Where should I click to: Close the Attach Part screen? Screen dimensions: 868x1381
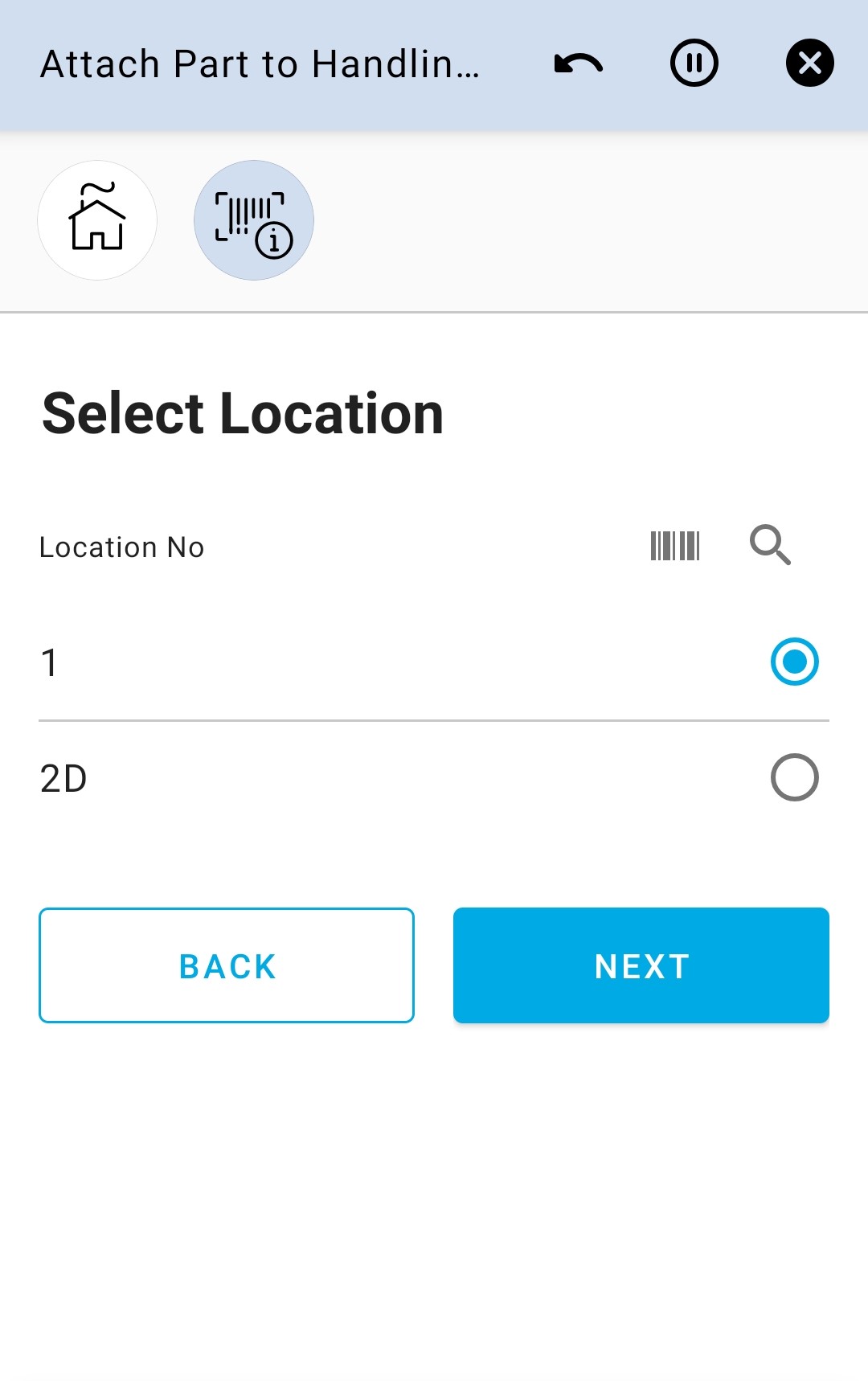pyautogui.click(x=809, y=63)
